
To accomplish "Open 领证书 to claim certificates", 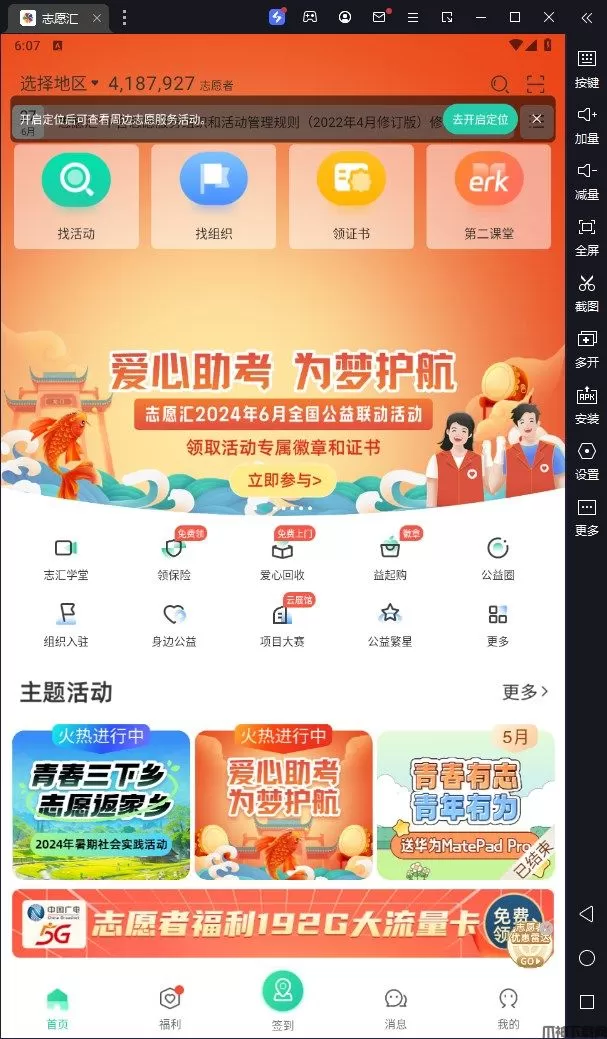I will pyautogui.click(x=351, y=196).
